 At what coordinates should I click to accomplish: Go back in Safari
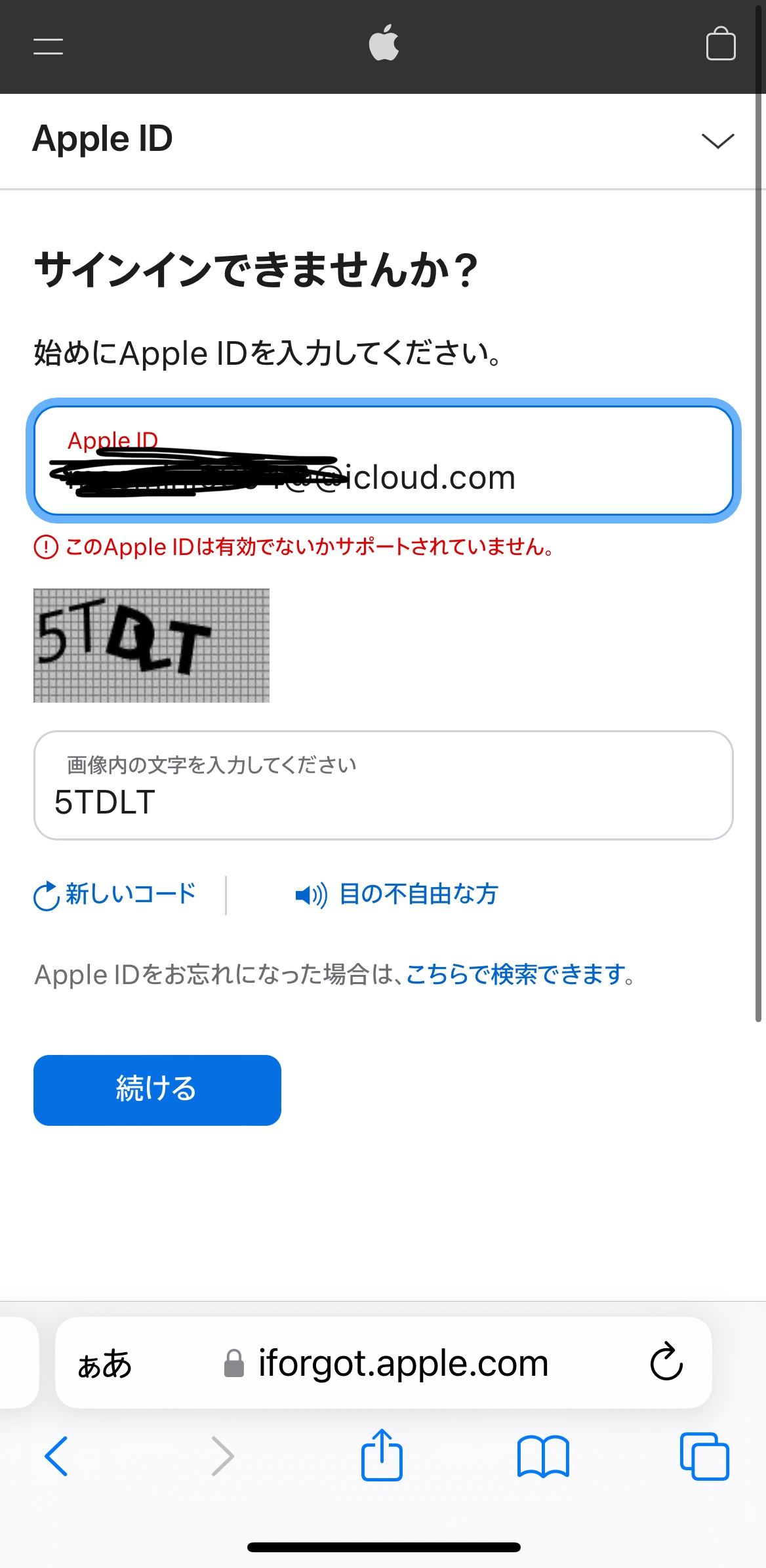click(56, 1456)
